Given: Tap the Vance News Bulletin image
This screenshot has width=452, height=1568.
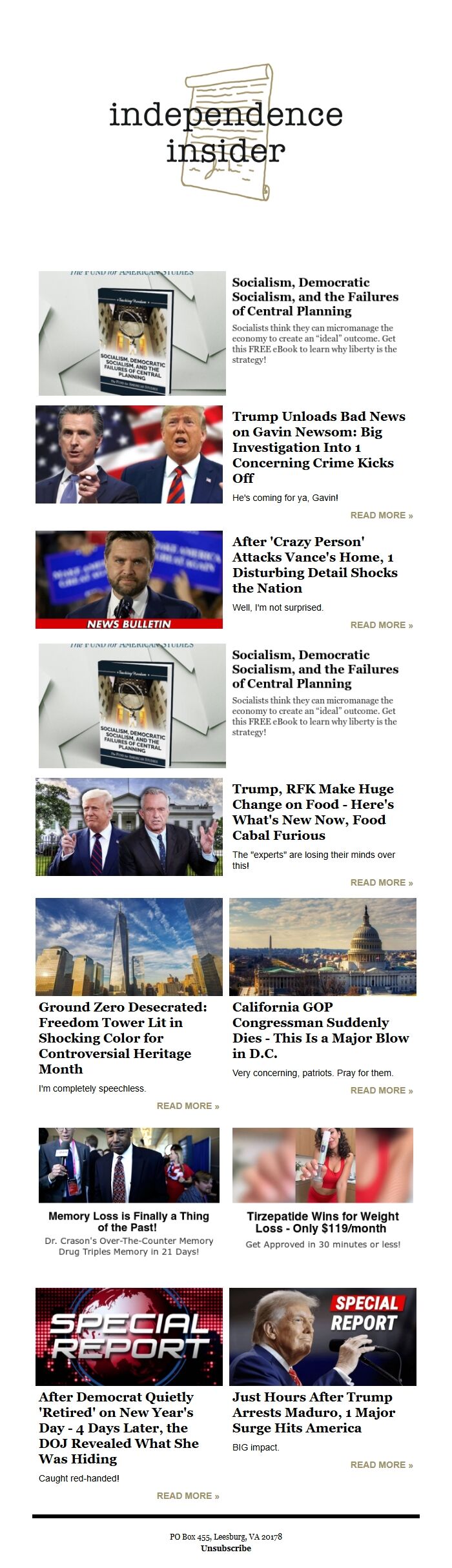Looking at the screenshot, I should [129, 579].
